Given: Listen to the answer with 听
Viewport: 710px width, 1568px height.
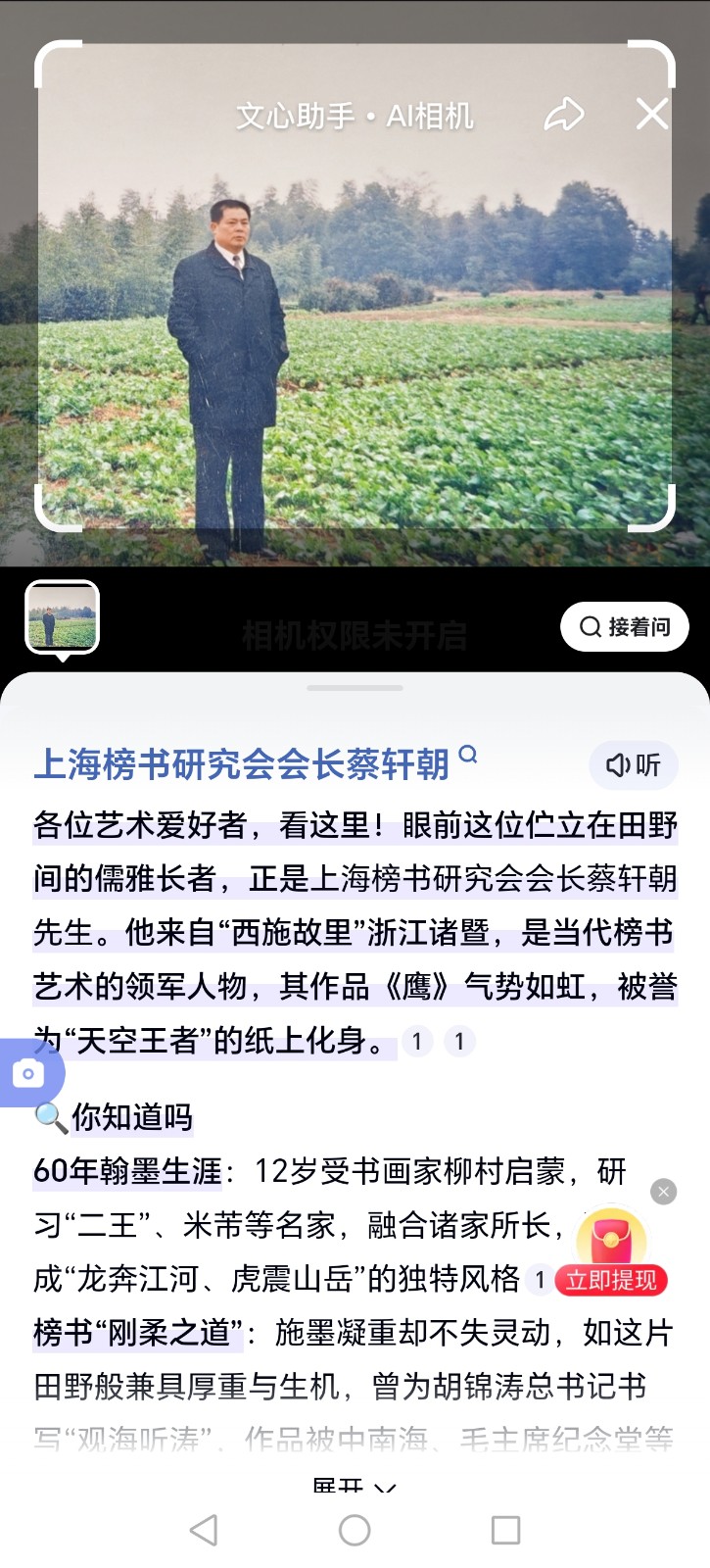Looking at the screenshot, I should click(634, 765).
